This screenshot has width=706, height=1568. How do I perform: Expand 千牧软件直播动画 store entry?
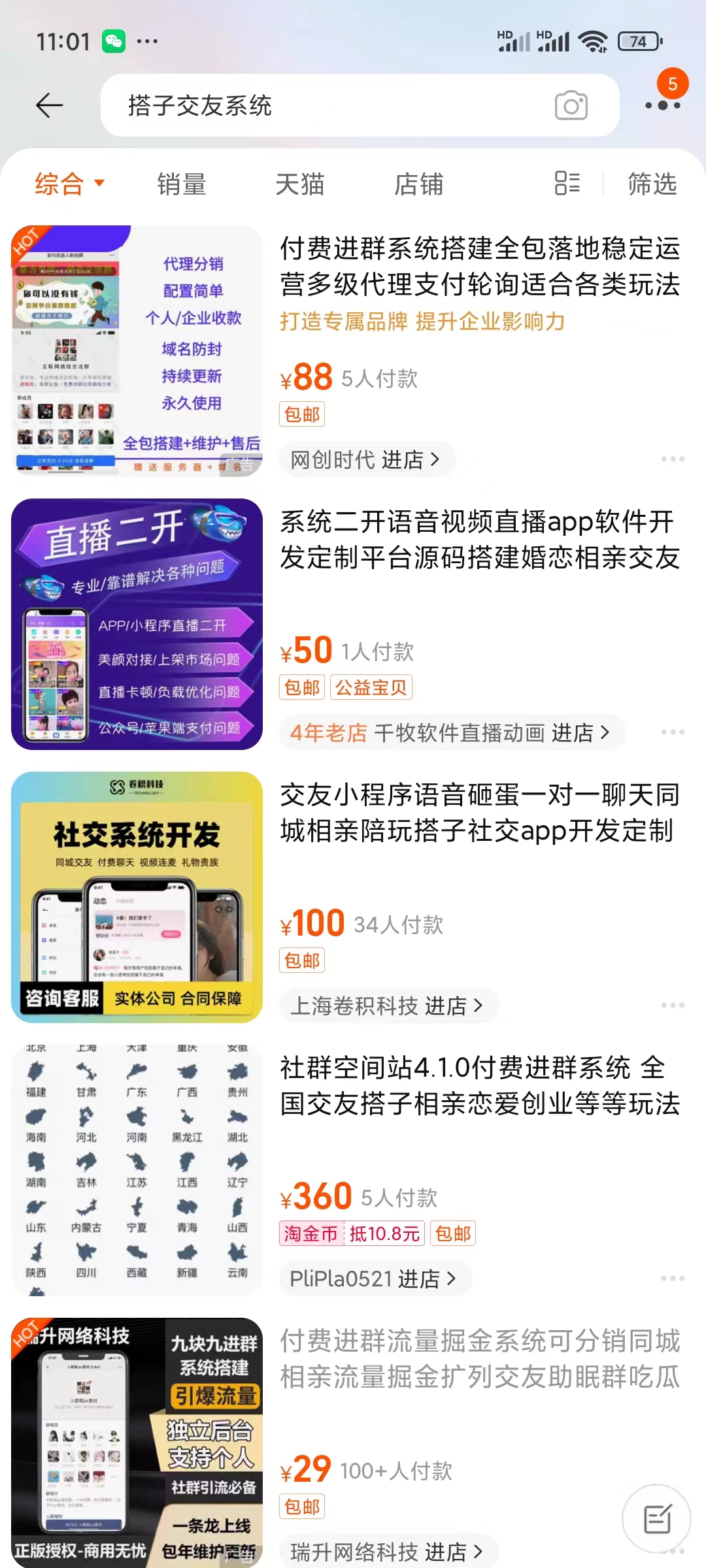[x=451, y=732]
